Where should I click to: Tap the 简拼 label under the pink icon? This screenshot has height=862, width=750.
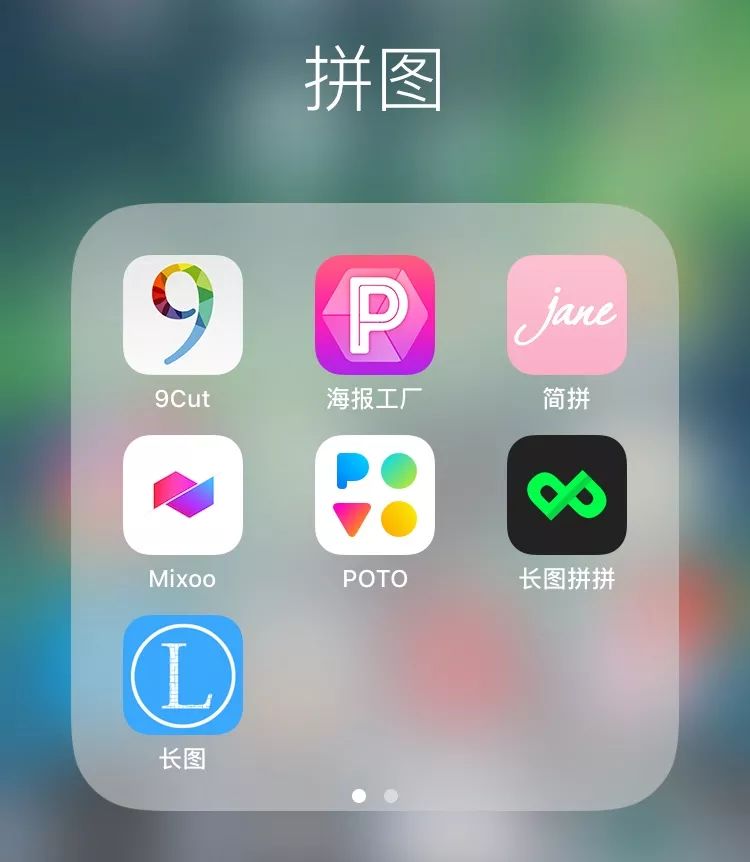coord(568,399)
